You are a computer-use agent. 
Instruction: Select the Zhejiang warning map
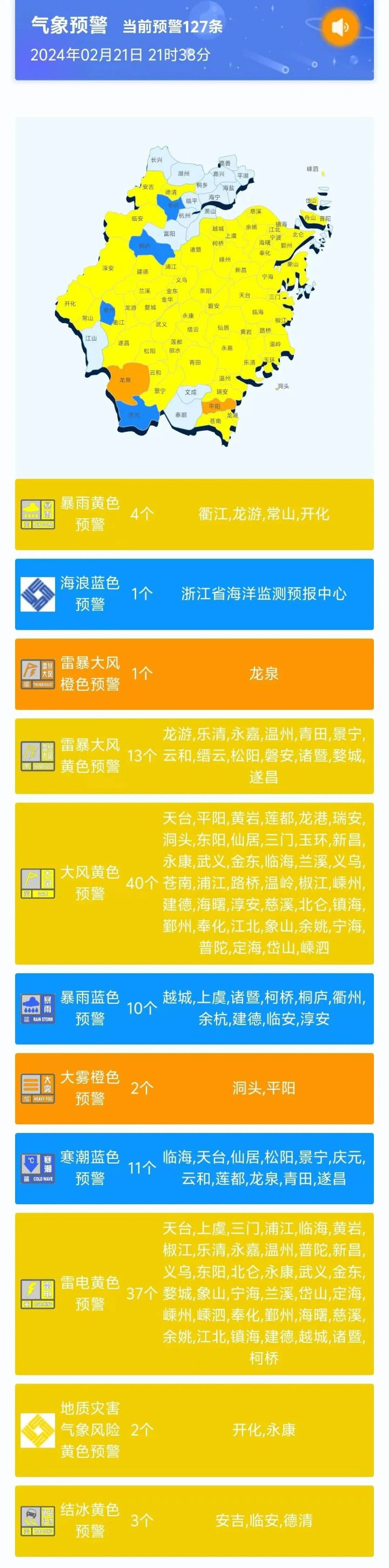pyautogui.click(x=194, y=296)
